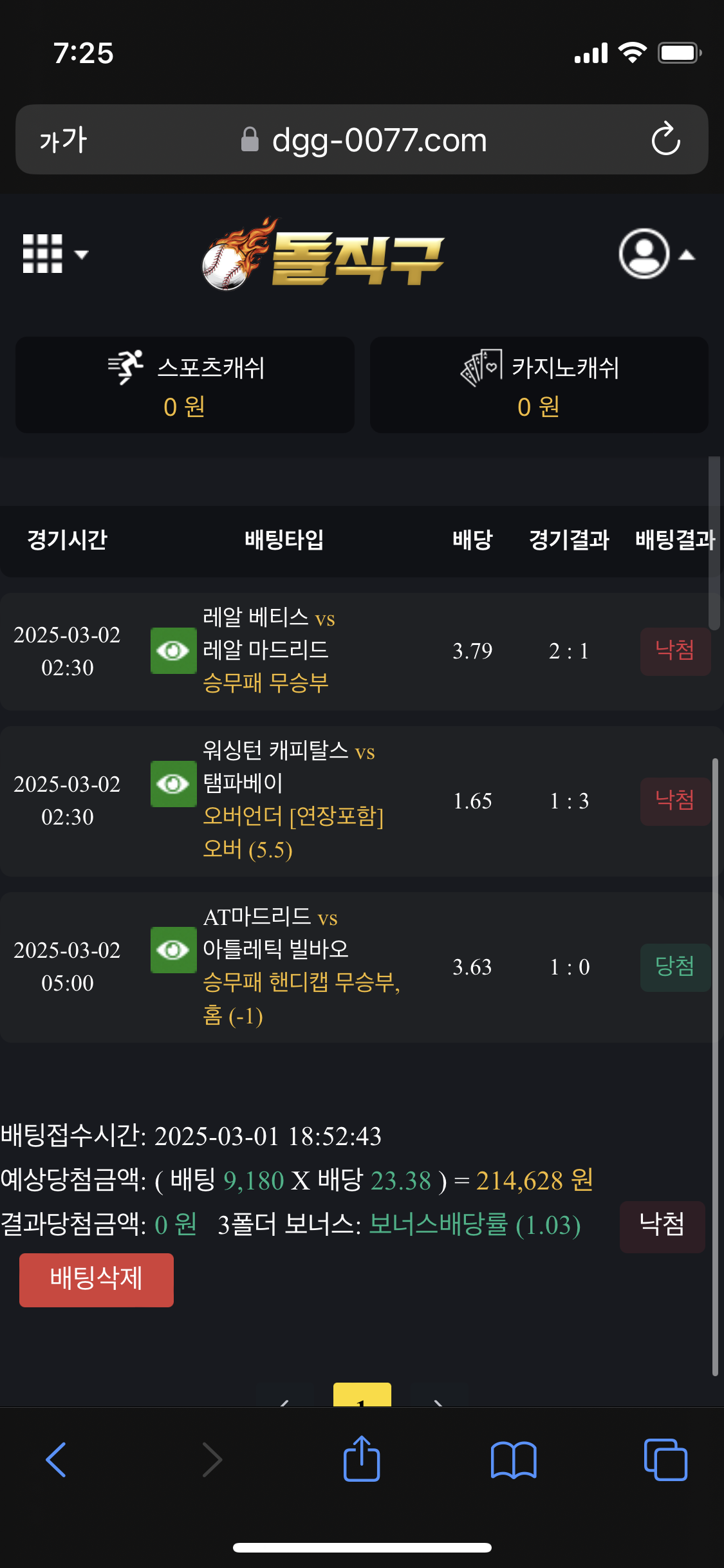Select page 1 in pagination
Image resolution: width=724 pixels, height=1568 pixels.
pyautogui.click(x=362, y=1396)
